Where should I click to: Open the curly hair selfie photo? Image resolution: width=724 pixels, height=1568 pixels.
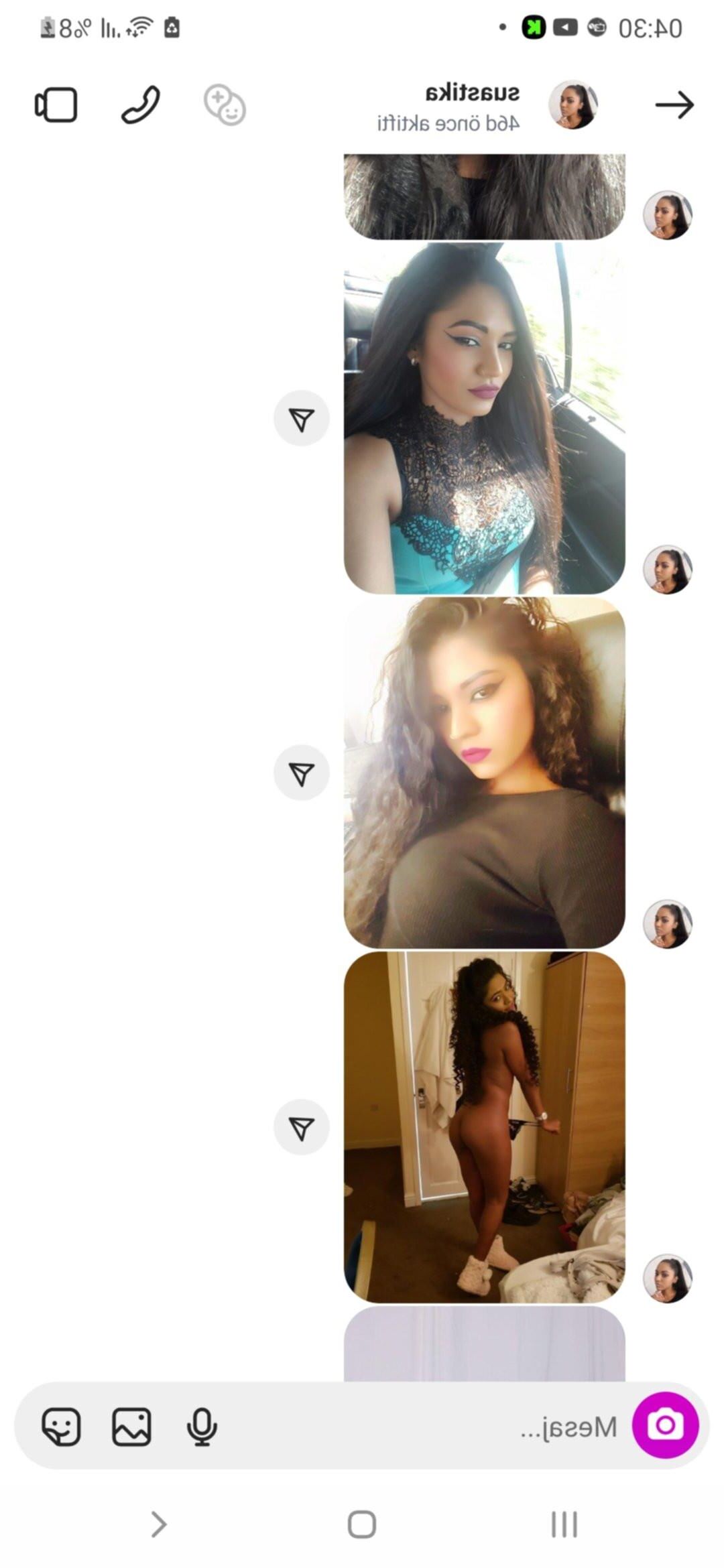click(x=484, y=773)
